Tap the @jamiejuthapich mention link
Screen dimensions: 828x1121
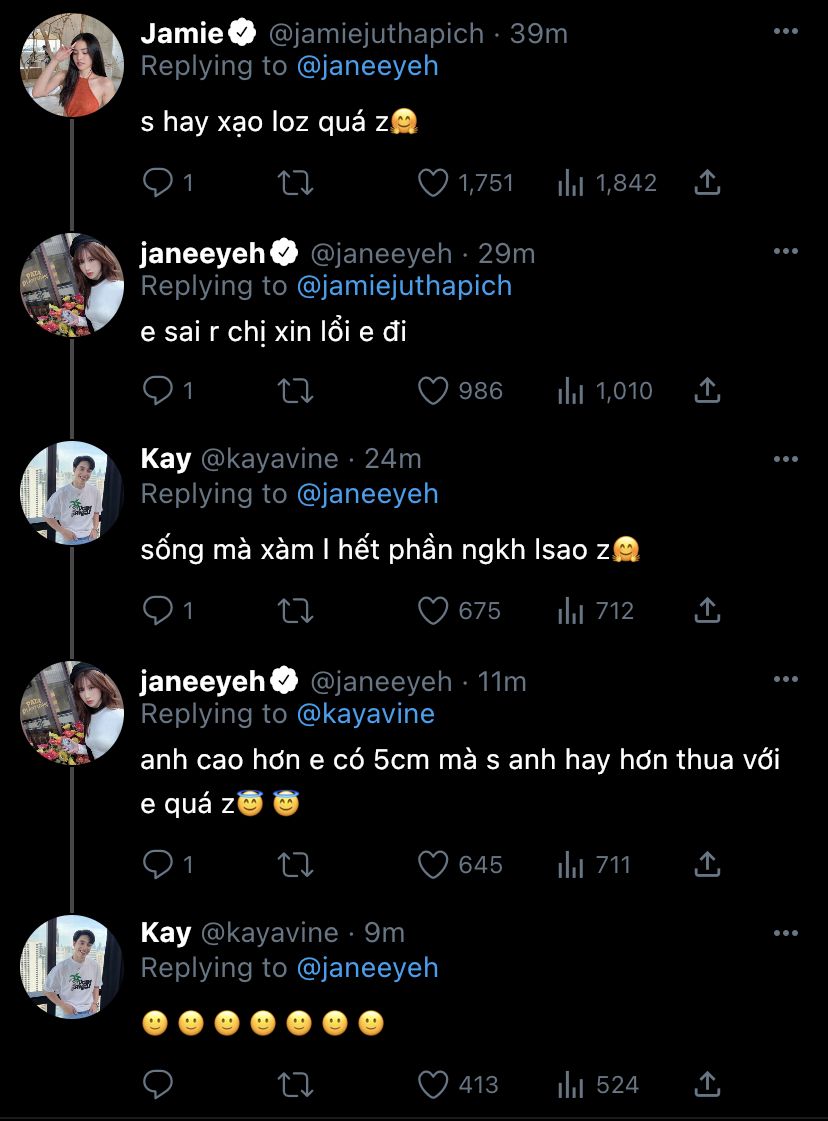pos(404,286)
